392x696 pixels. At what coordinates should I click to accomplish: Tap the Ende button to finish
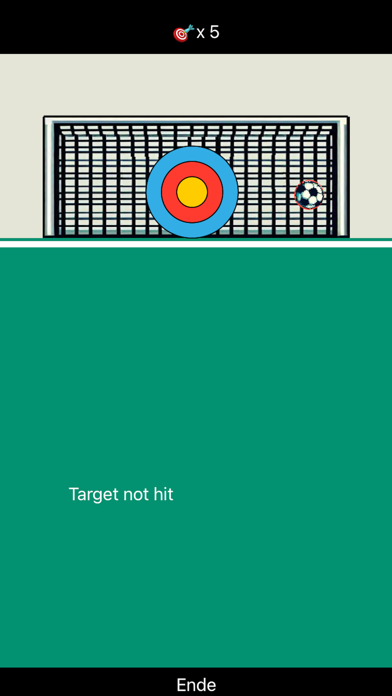(x=196, y=684)
